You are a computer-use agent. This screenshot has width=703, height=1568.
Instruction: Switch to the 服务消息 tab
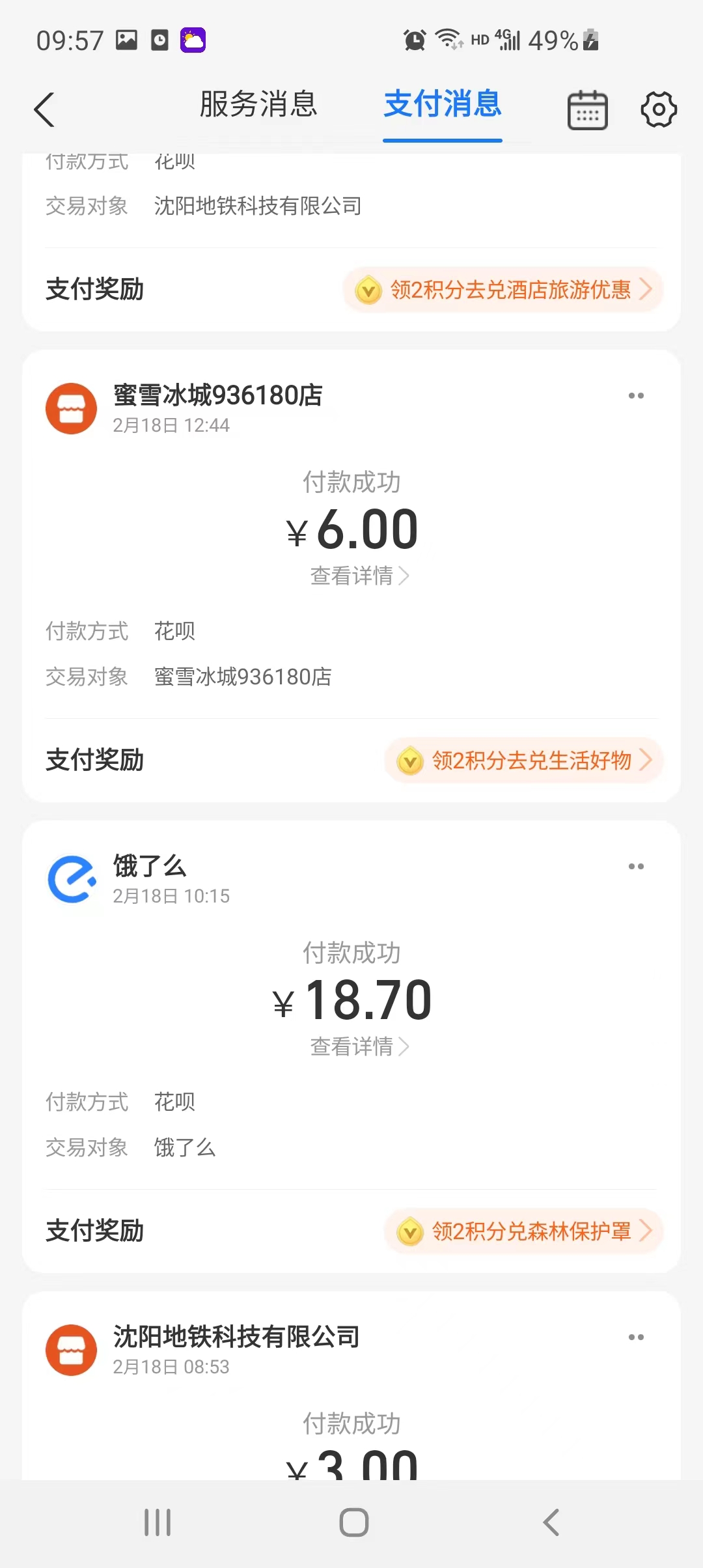coord(258,104)
